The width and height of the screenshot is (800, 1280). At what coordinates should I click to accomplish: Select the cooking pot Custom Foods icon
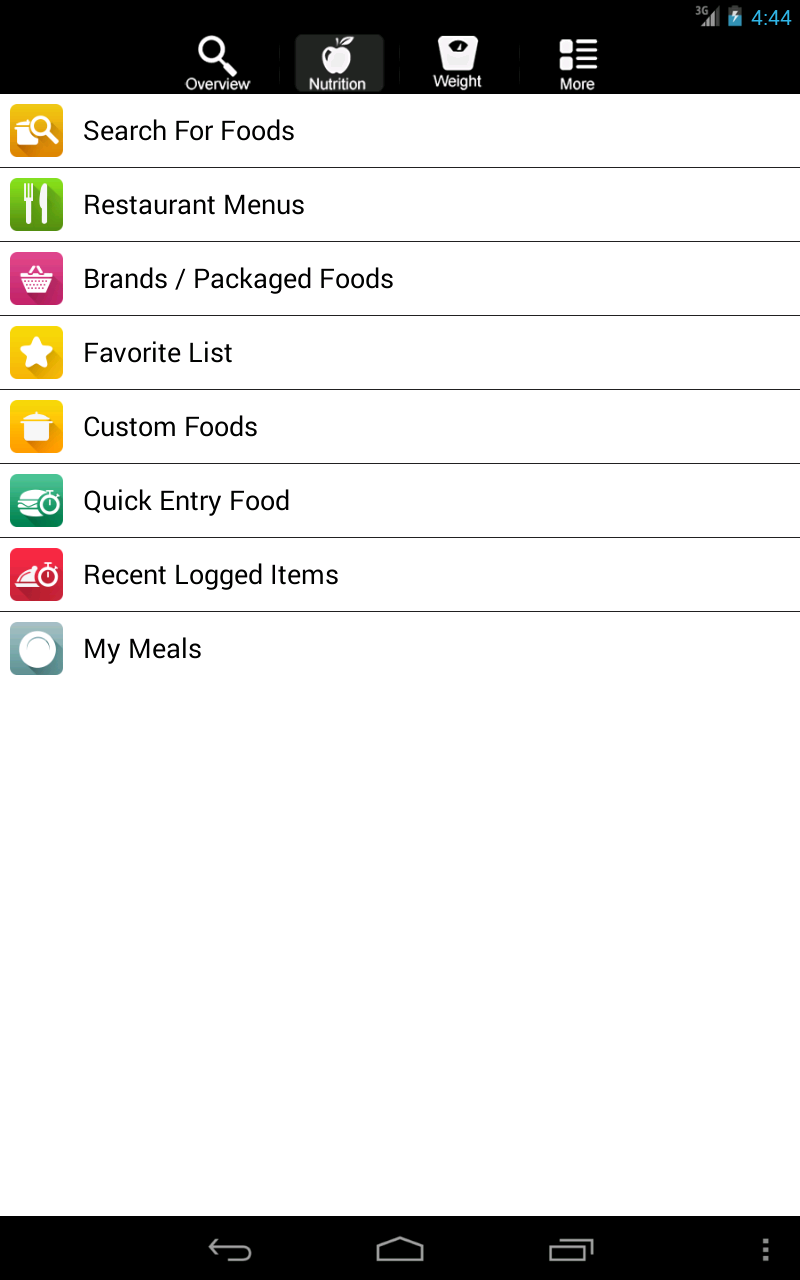pyautogui.click(x=36, y=426)
